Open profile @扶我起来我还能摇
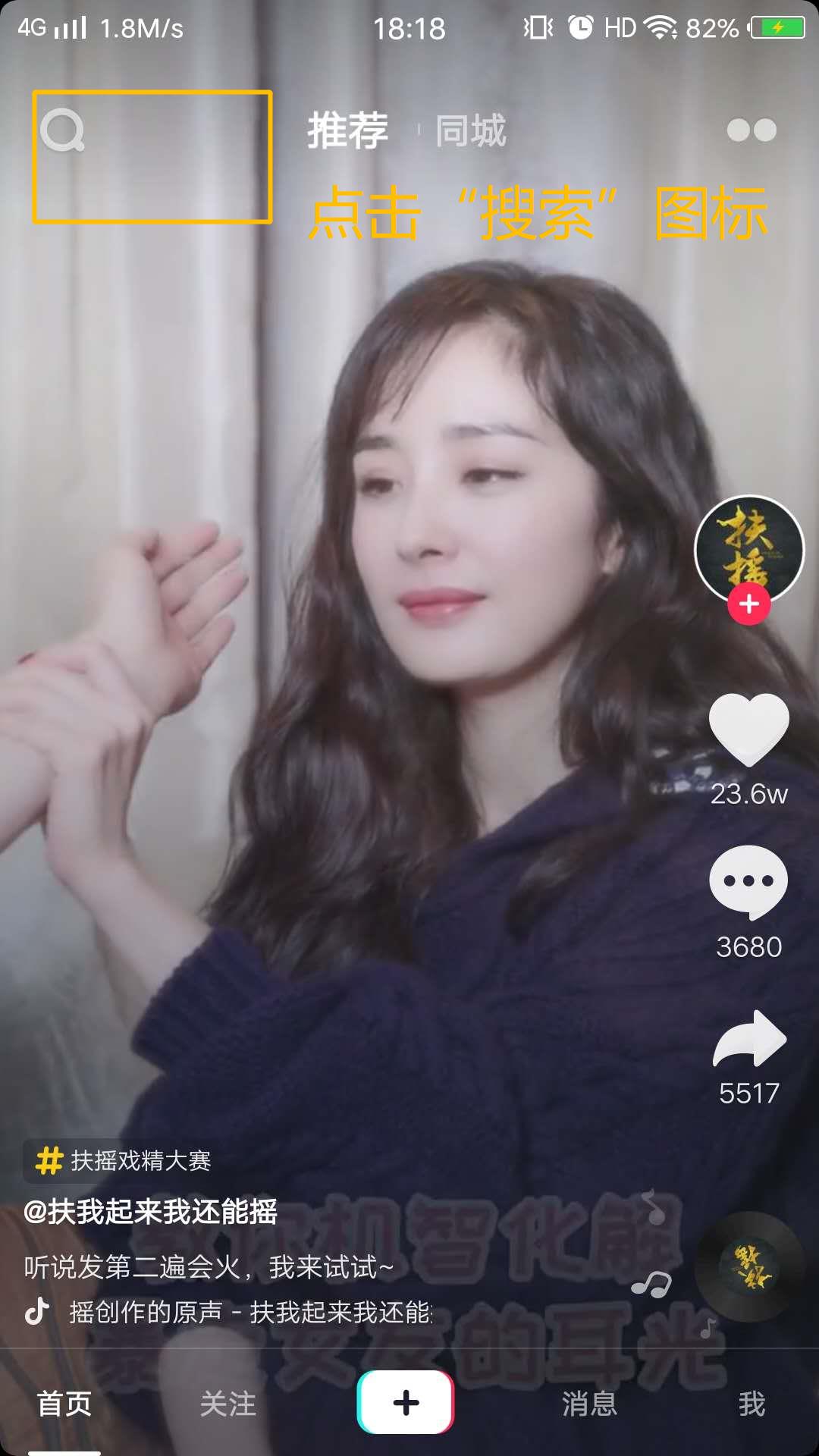The height and width of the screenshot is (1456, 819). click(x=150, y=1211)
